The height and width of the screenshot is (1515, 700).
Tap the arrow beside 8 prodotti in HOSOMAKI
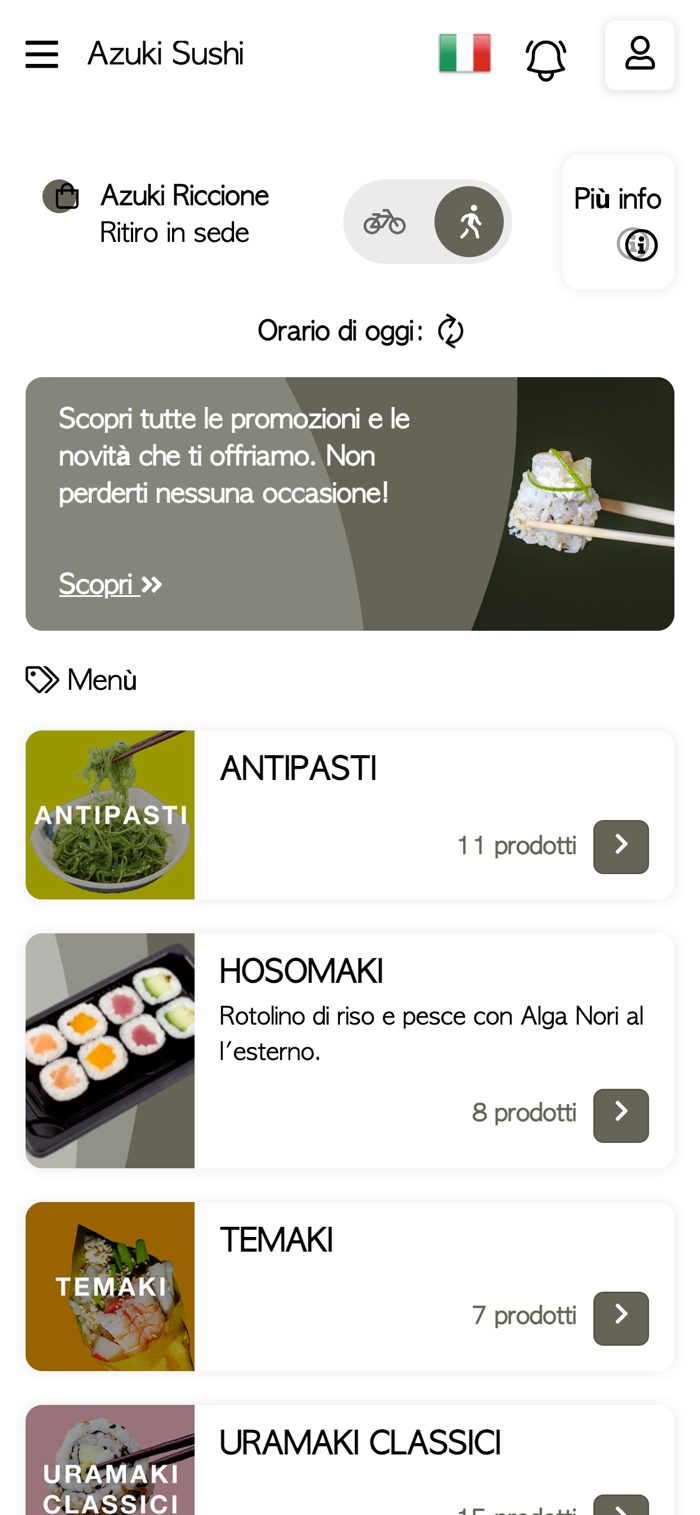click(621, 1116)
